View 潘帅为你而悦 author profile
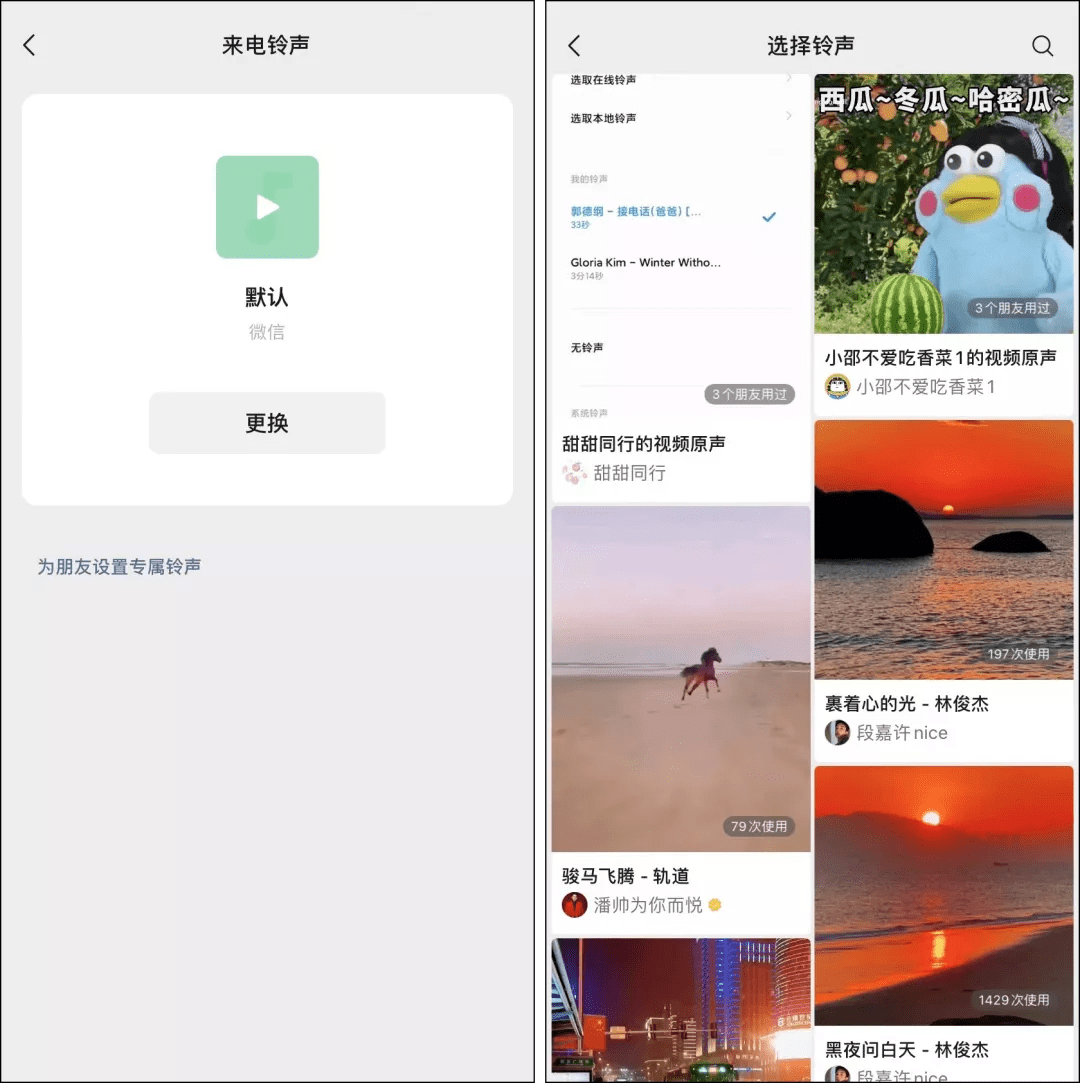Viewport: 1080px width, 1083px height. pos(646,905)
